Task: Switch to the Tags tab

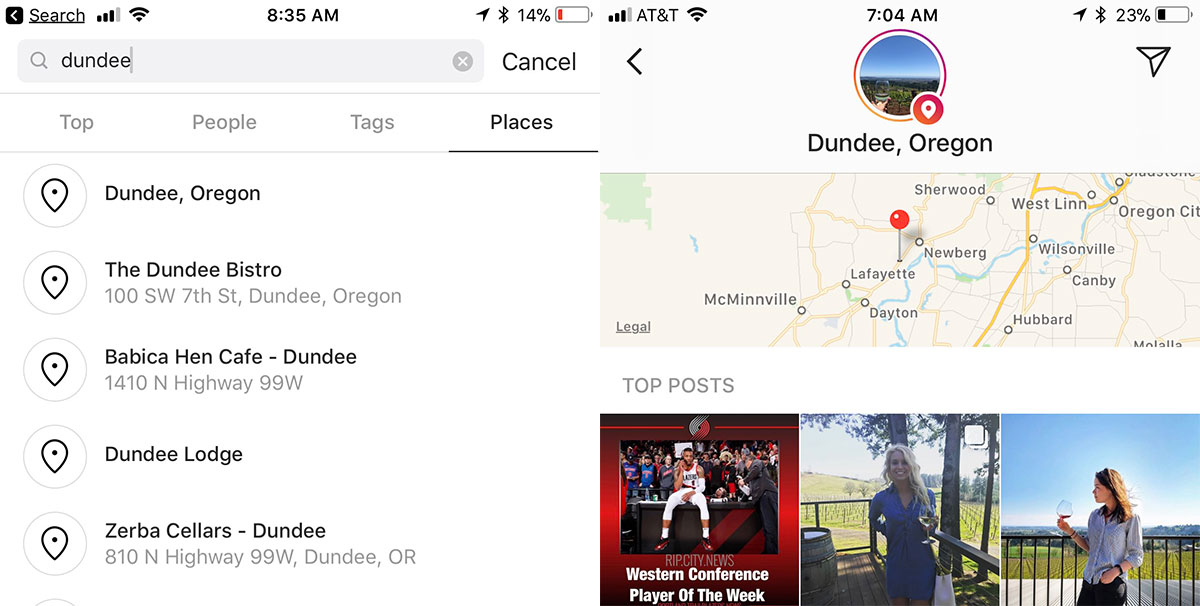Action: (372, 122)
